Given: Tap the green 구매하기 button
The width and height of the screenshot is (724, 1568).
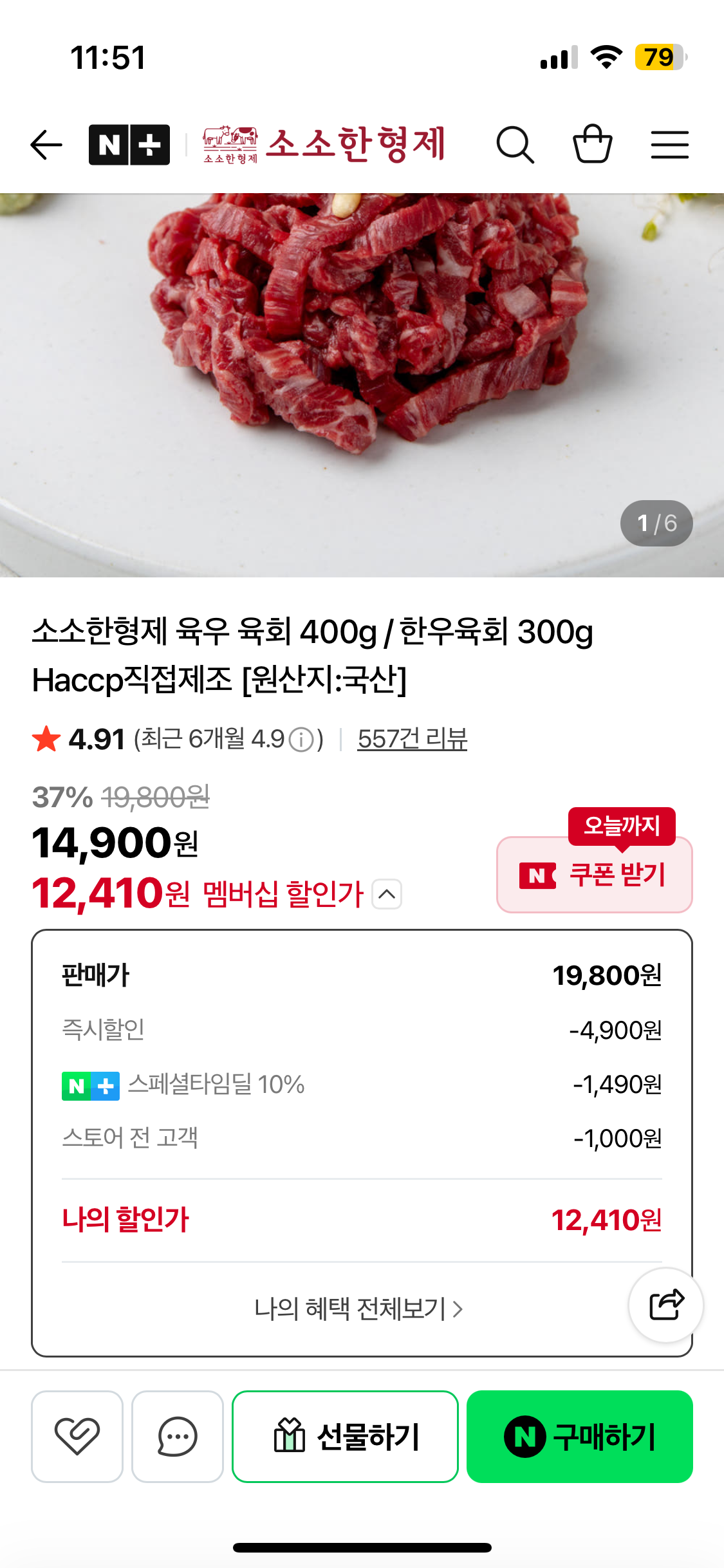Looking at the screenshot, I should click(x=579, y=1436).
